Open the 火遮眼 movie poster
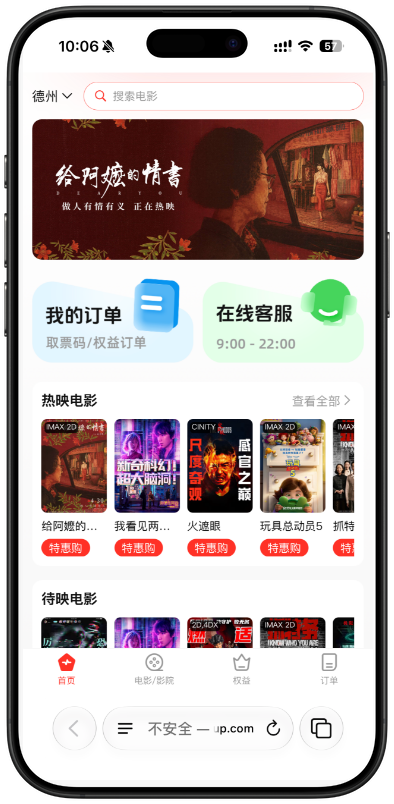The image size is (394, 804). click(x=220, y=466)
